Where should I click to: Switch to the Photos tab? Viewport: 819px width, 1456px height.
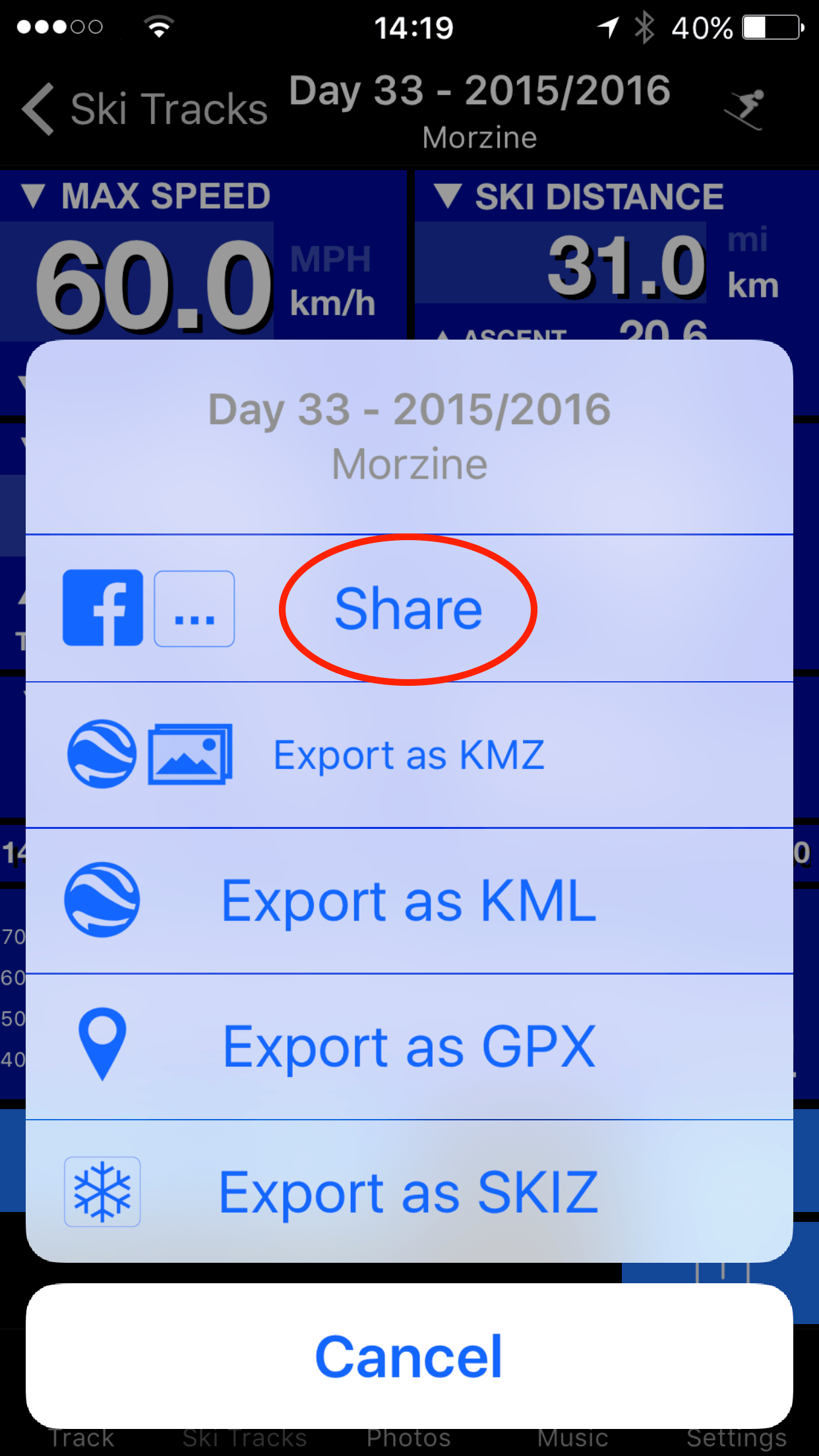click(x=409, y=1438)
